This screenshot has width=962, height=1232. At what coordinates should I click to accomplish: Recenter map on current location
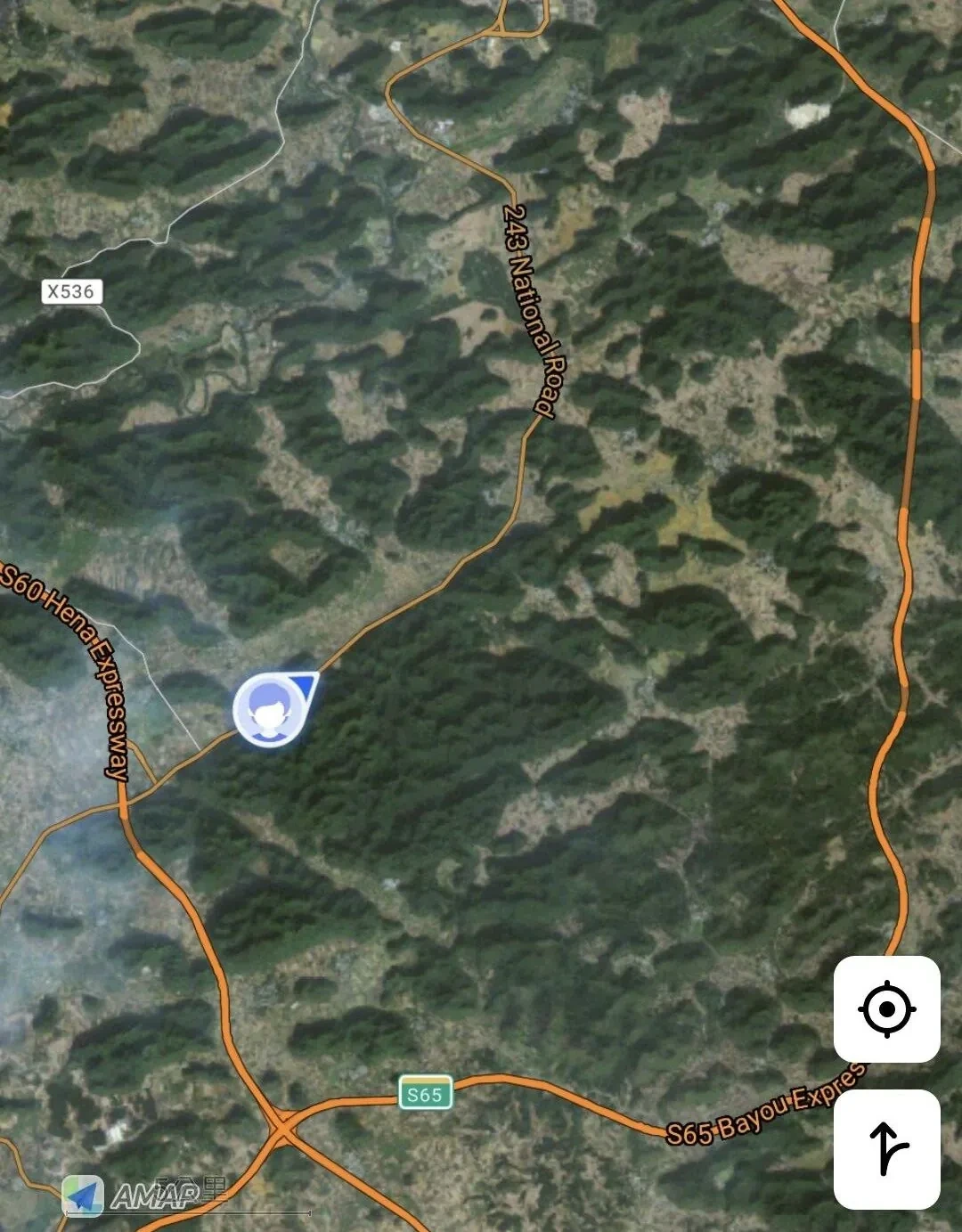pos(886,1009)
